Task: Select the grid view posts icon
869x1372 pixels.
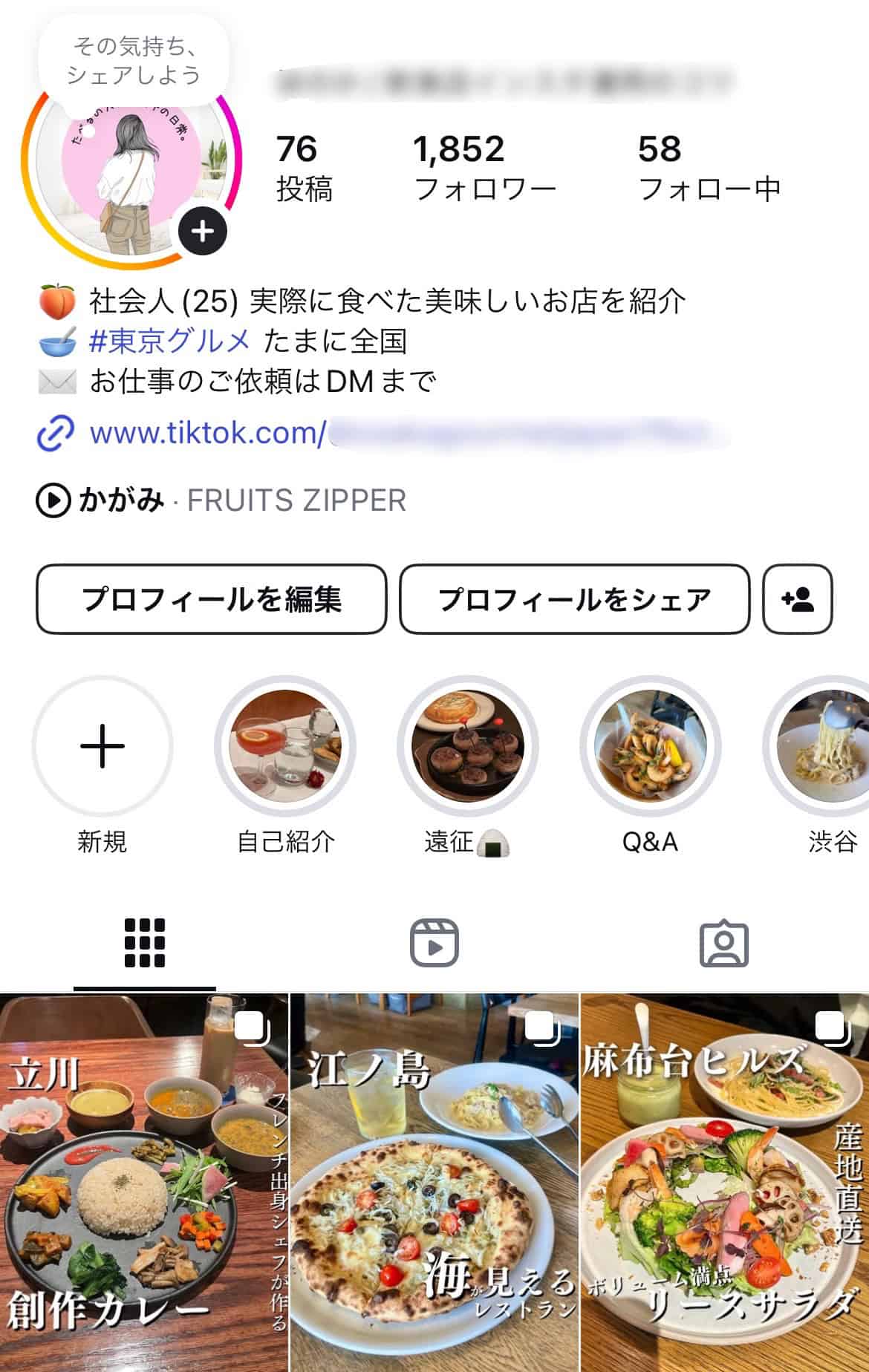Action: click(x=146, y=944)
